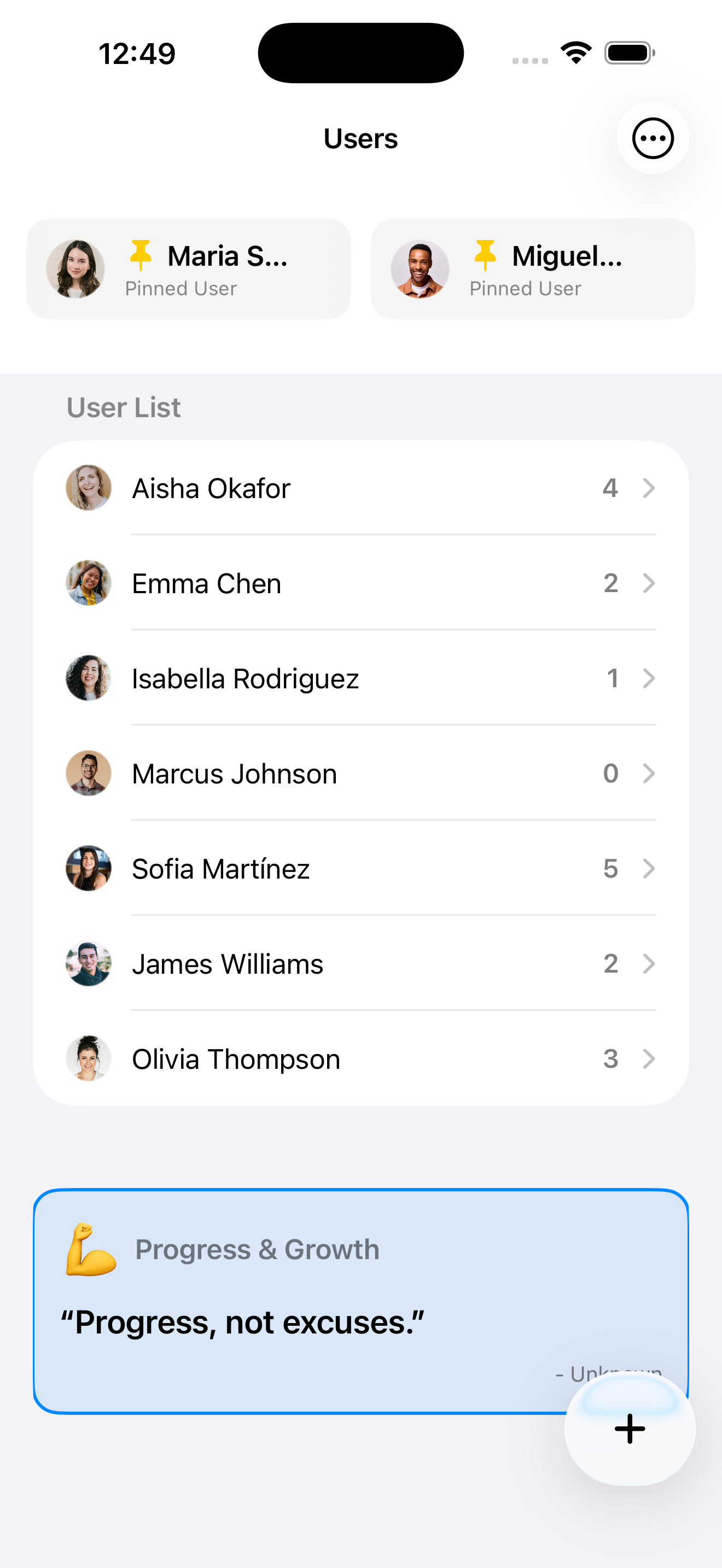Click the flex emoji on Progress & Growth card
Image resolution: width=722 pixels, height=1568 pixels.
[90, 1249]
